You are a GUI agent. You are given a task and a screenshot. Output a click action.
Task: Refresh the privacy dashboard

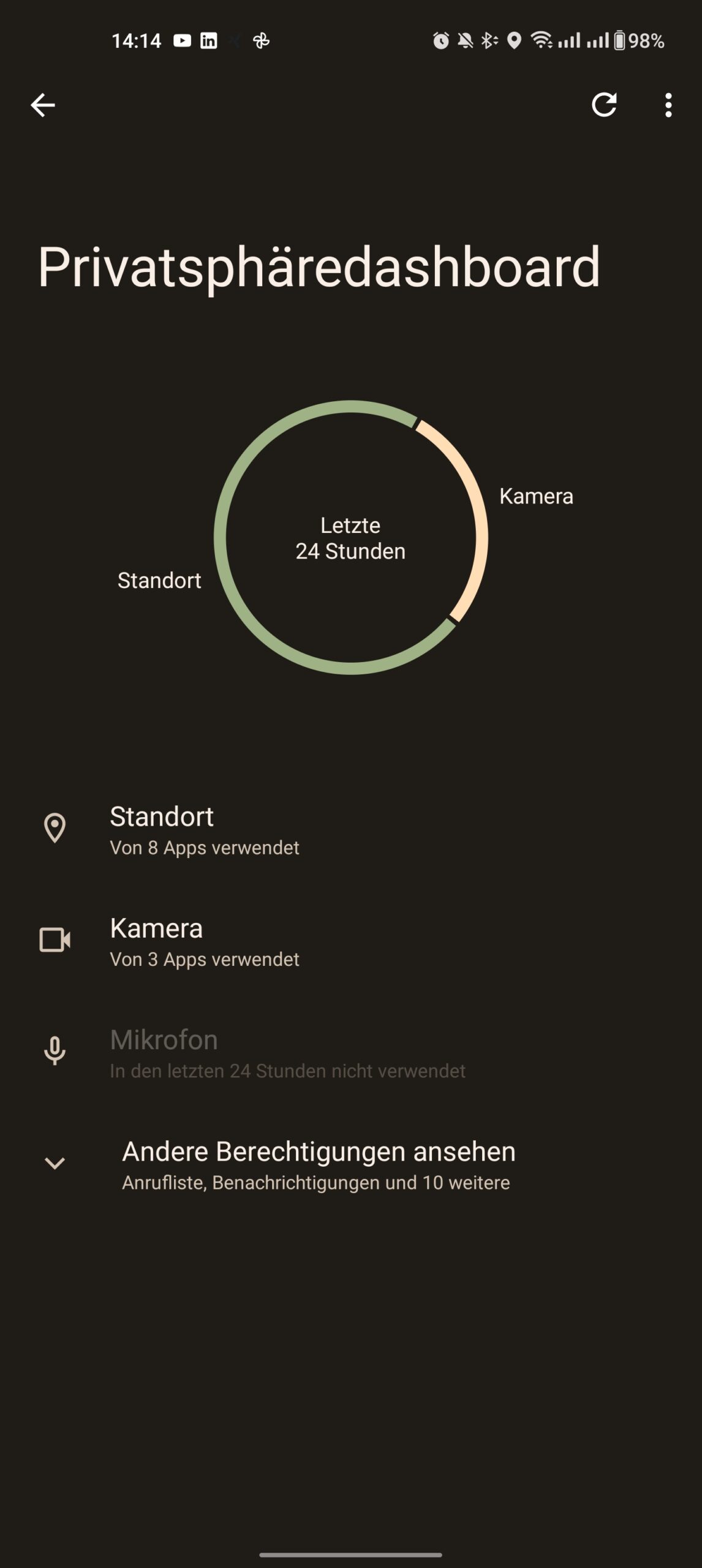[604, 105]
